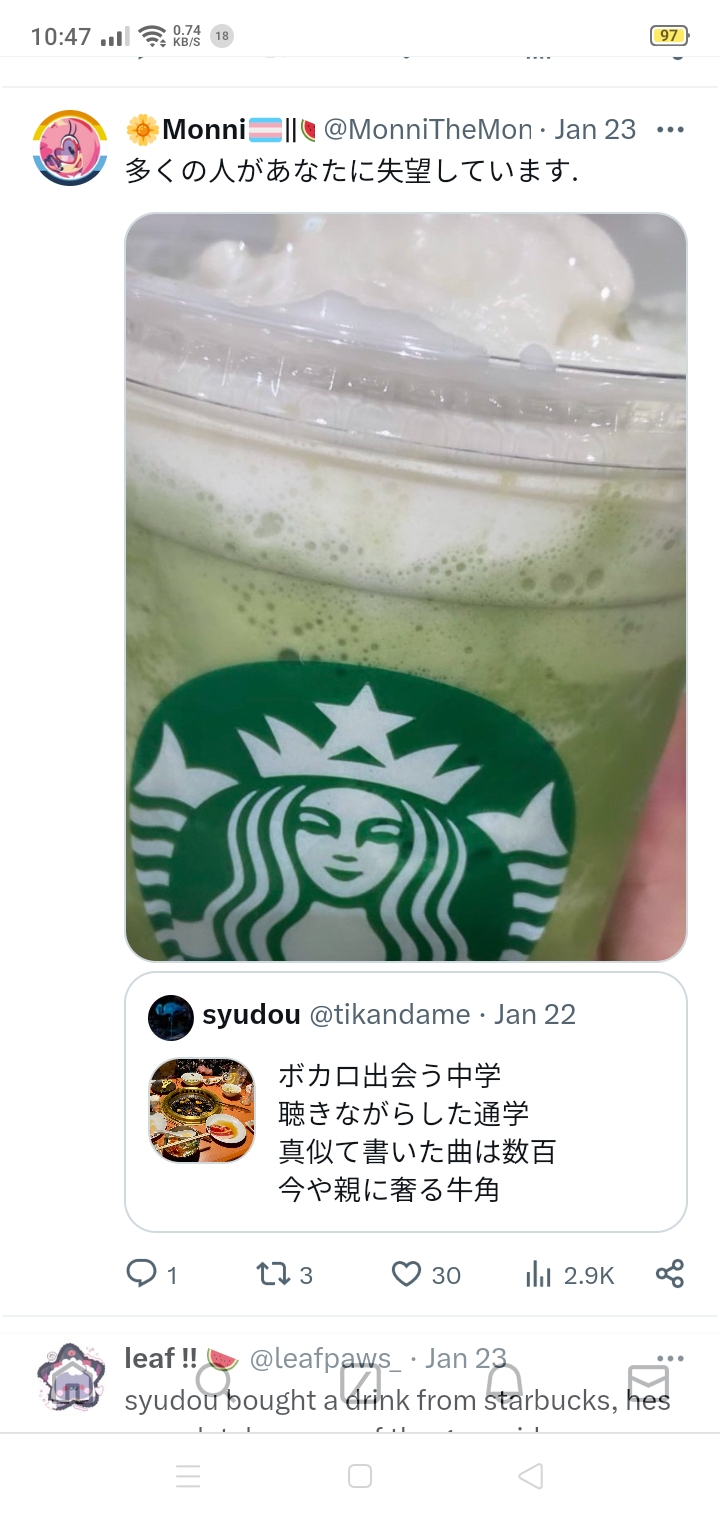The height and width of the screenshot is (1520, 720).
Task: Go back with system back button
Action: click(531, 1476)
